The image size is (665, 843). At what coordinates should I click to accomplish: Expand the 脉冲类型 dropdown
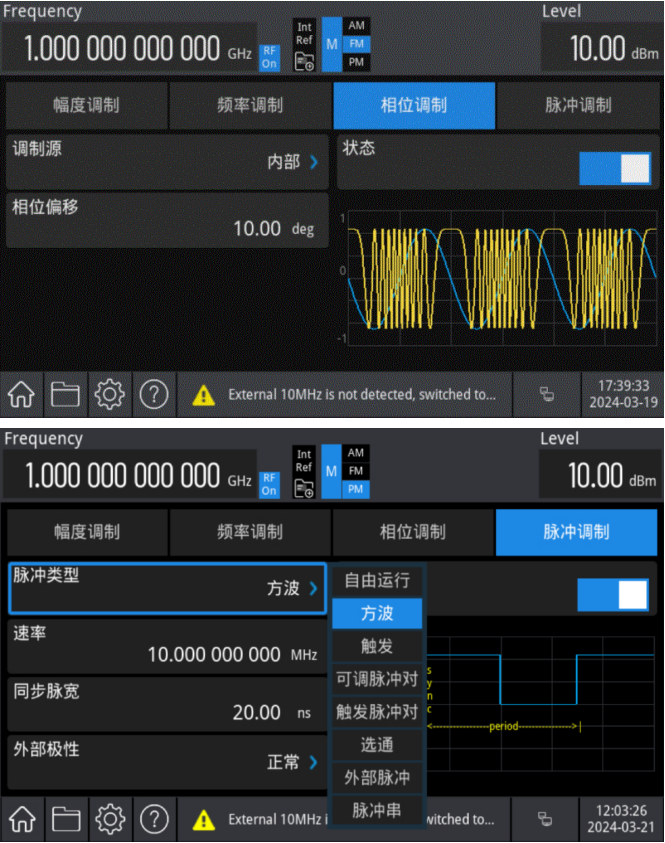tap(167, 588)
